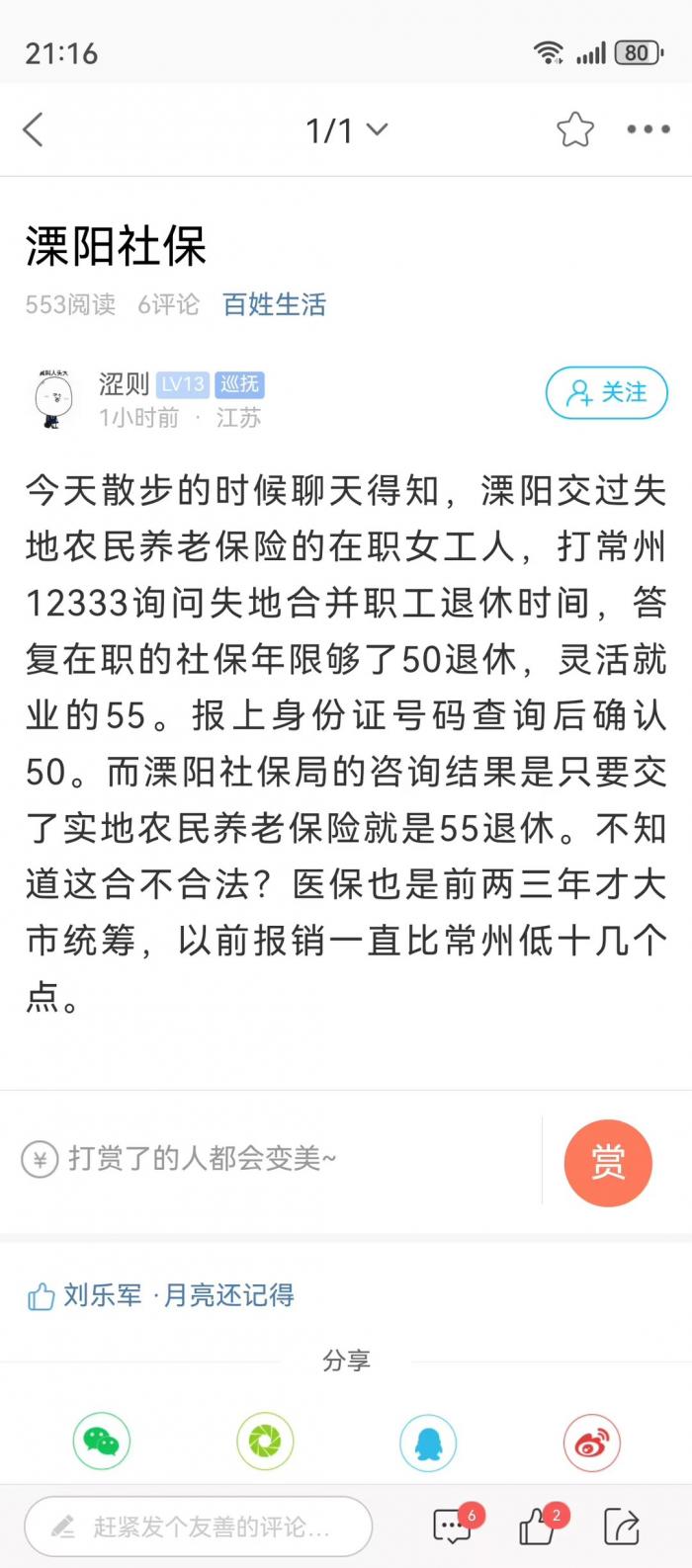Tap the orange 赏 reward button
This screenshot has height=1568, width=692.
[x=607, y=1162]
